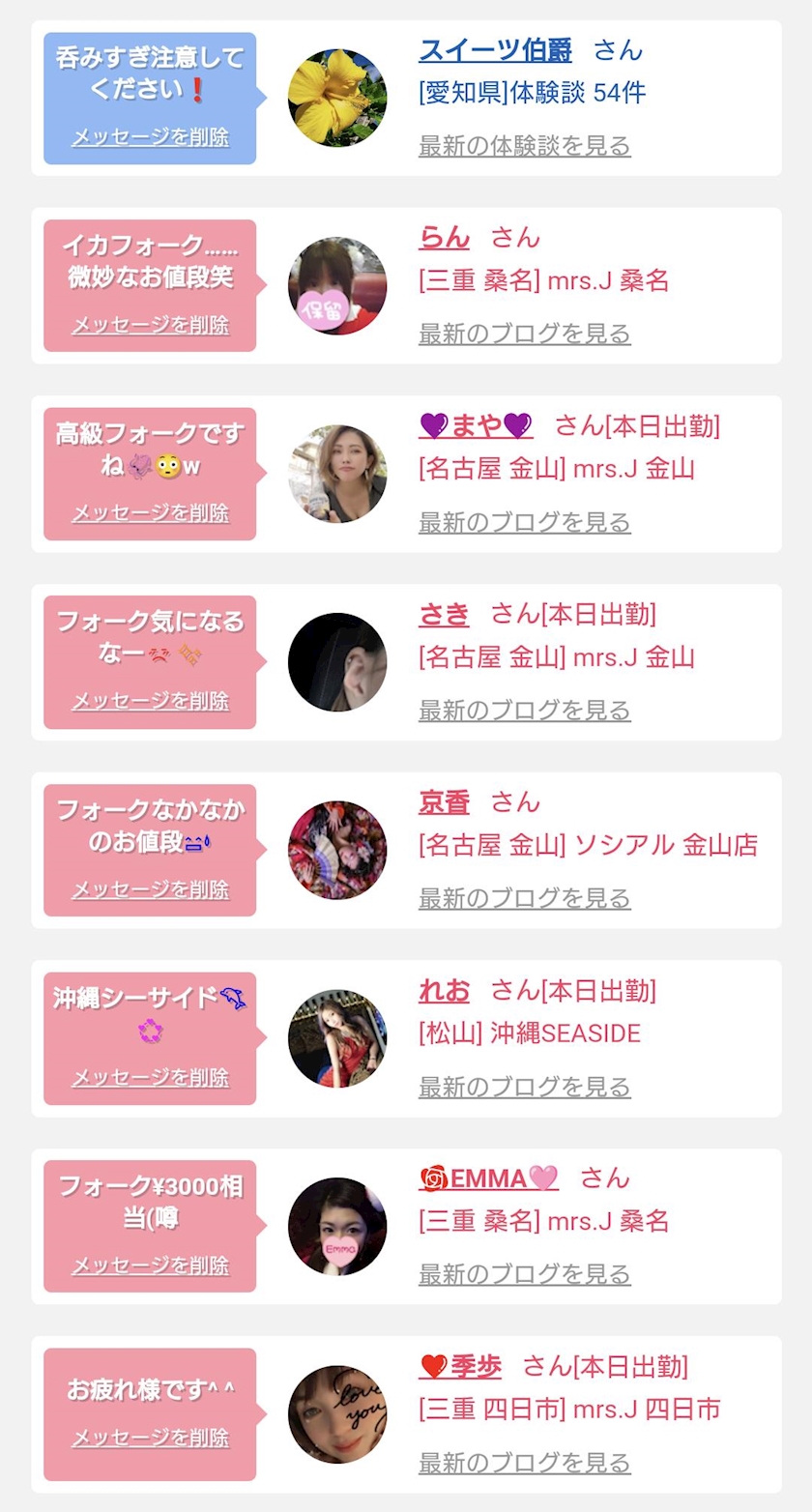Open れお's profile name link
The image size is (812, 1512).
point(444,990)
